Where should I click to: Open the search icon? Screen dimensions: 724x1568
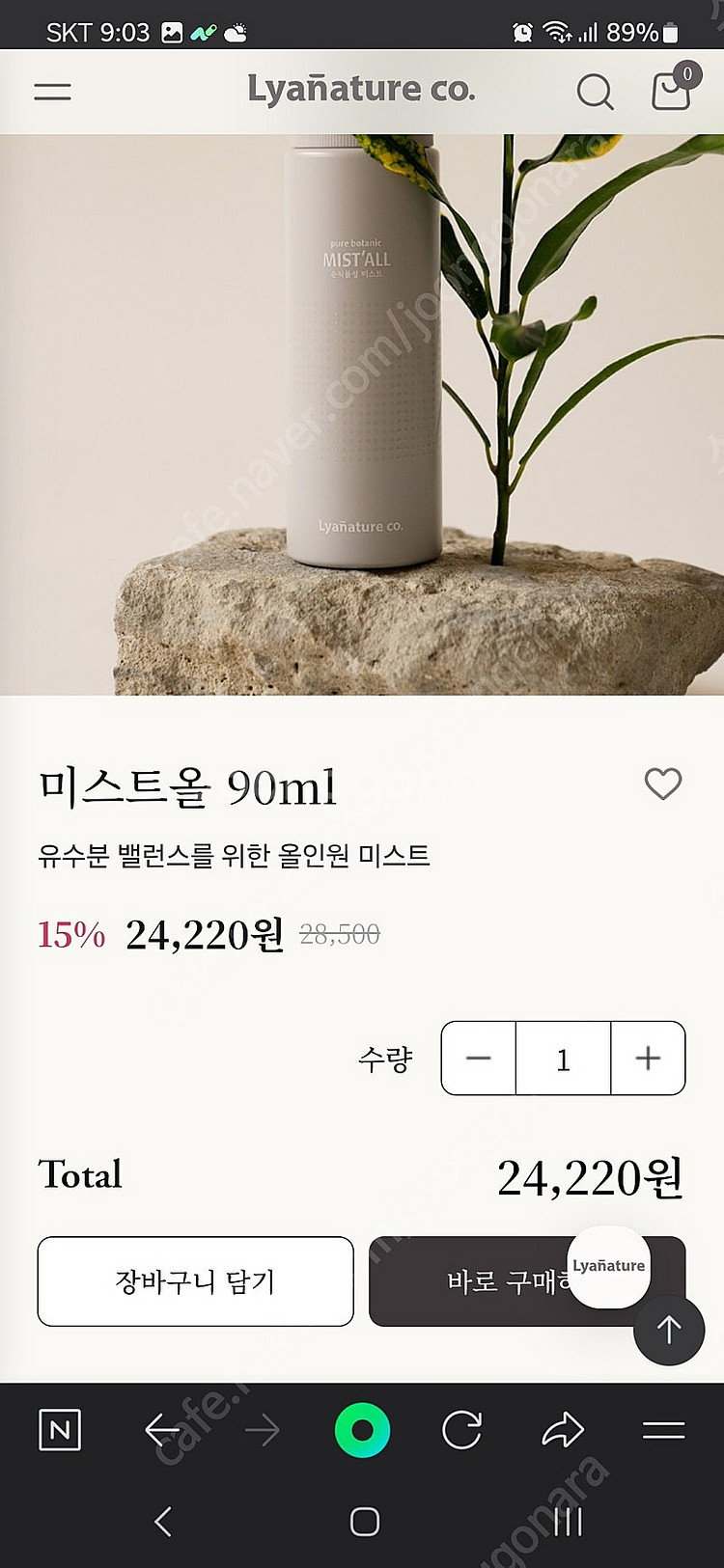(x=596, y=92)
